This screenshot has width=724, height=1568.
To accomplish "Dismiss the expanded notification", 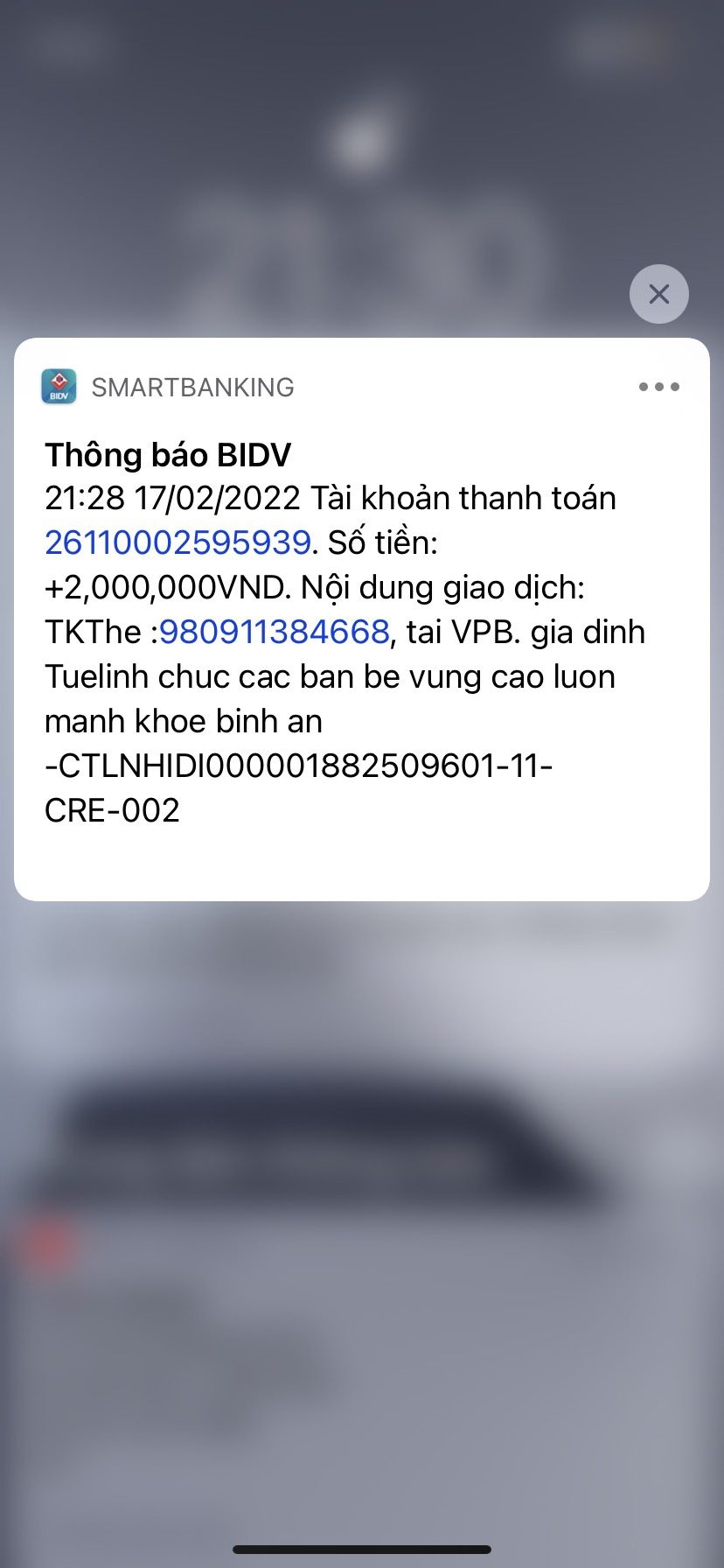I will coord(658,294).
